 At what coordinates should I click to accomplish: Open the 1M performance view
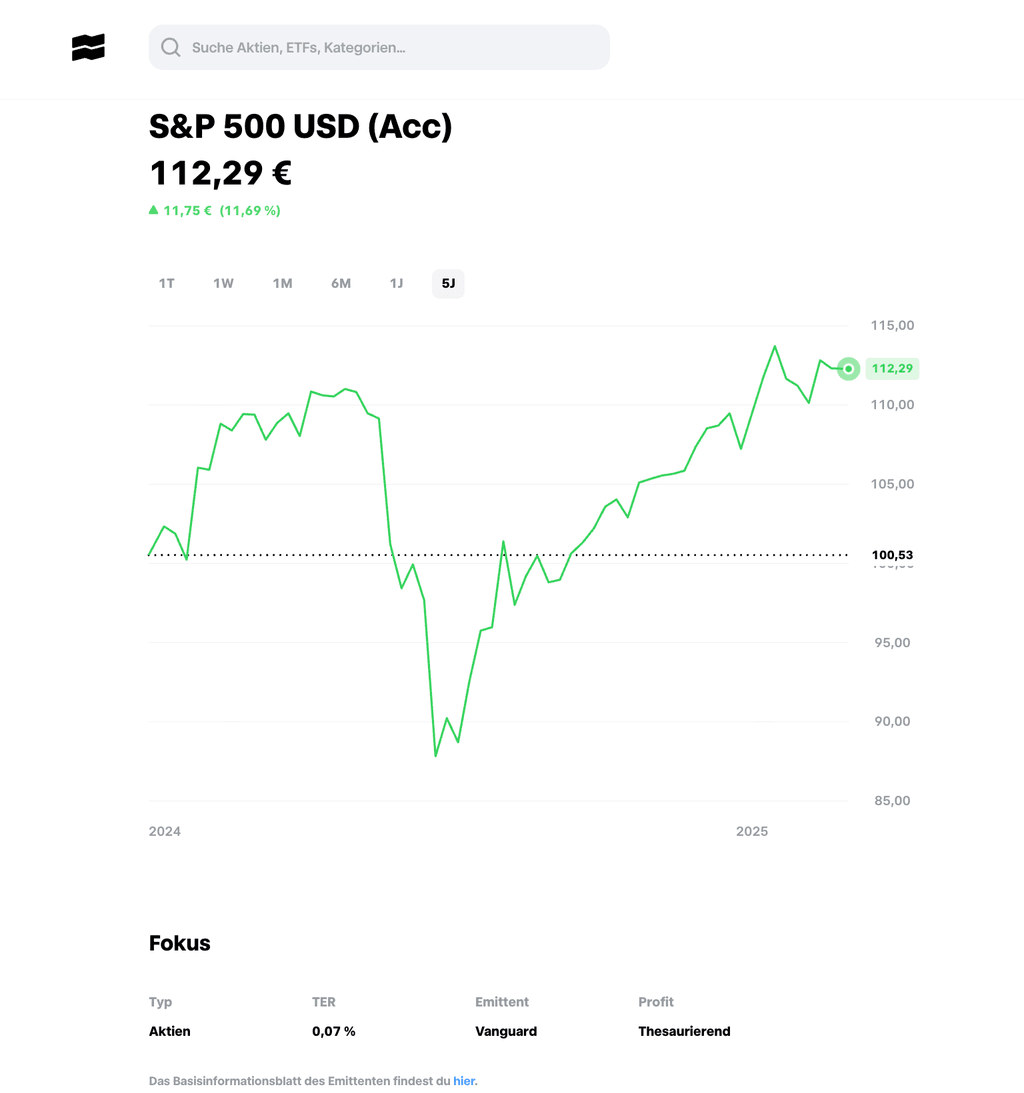pos(282,283)
